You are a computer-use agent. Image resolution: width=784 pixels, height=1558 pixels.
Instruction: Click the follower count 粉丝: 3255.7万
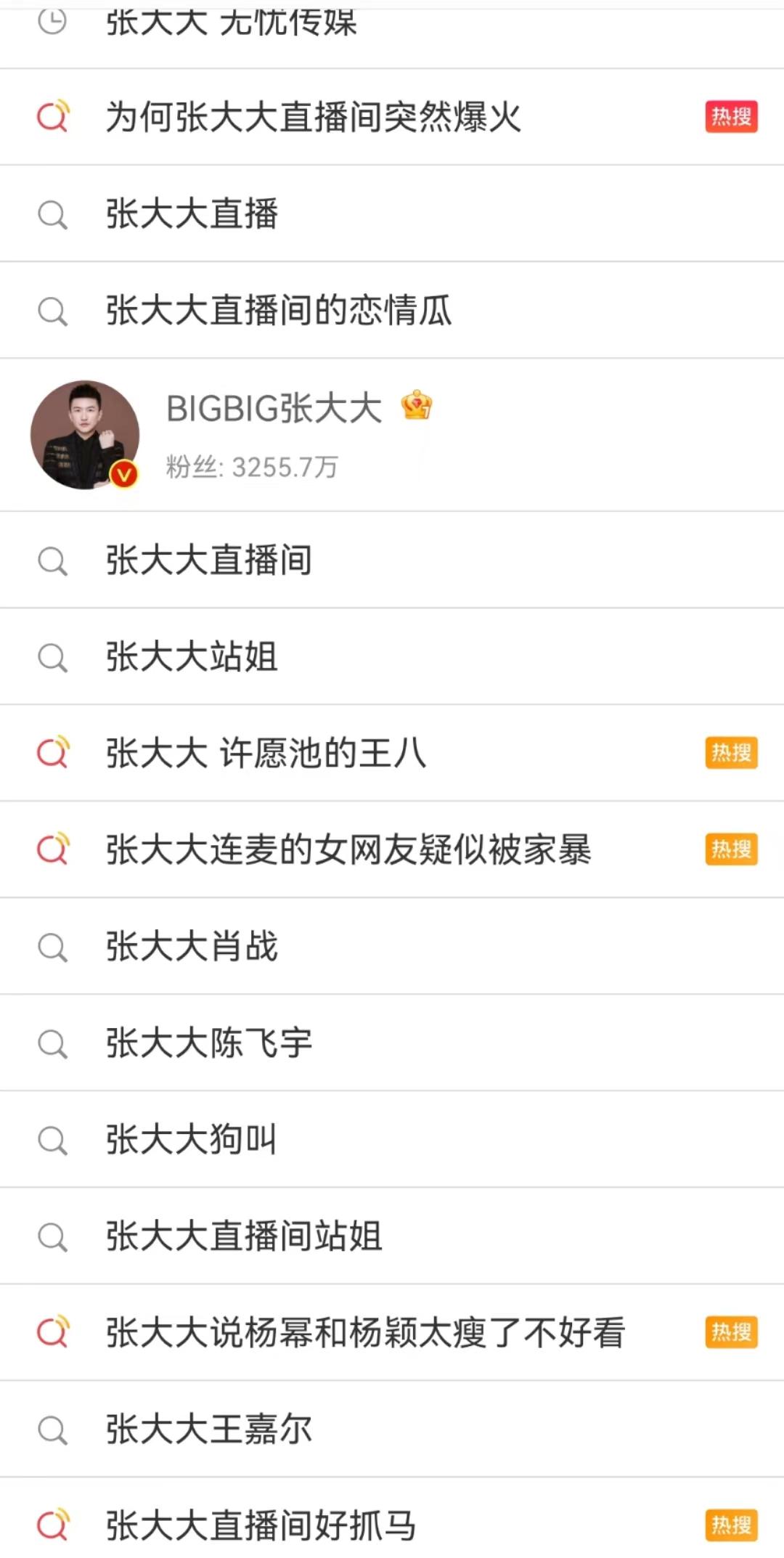[x=253, y=468]
